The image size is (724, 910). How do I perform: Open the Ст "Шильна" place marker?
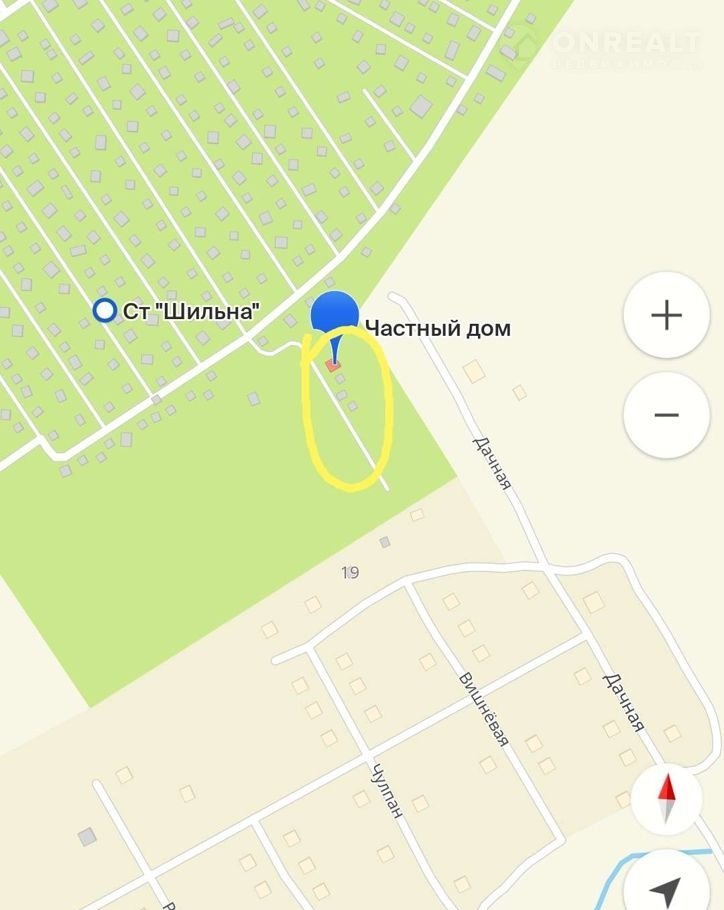click(105, 311)
